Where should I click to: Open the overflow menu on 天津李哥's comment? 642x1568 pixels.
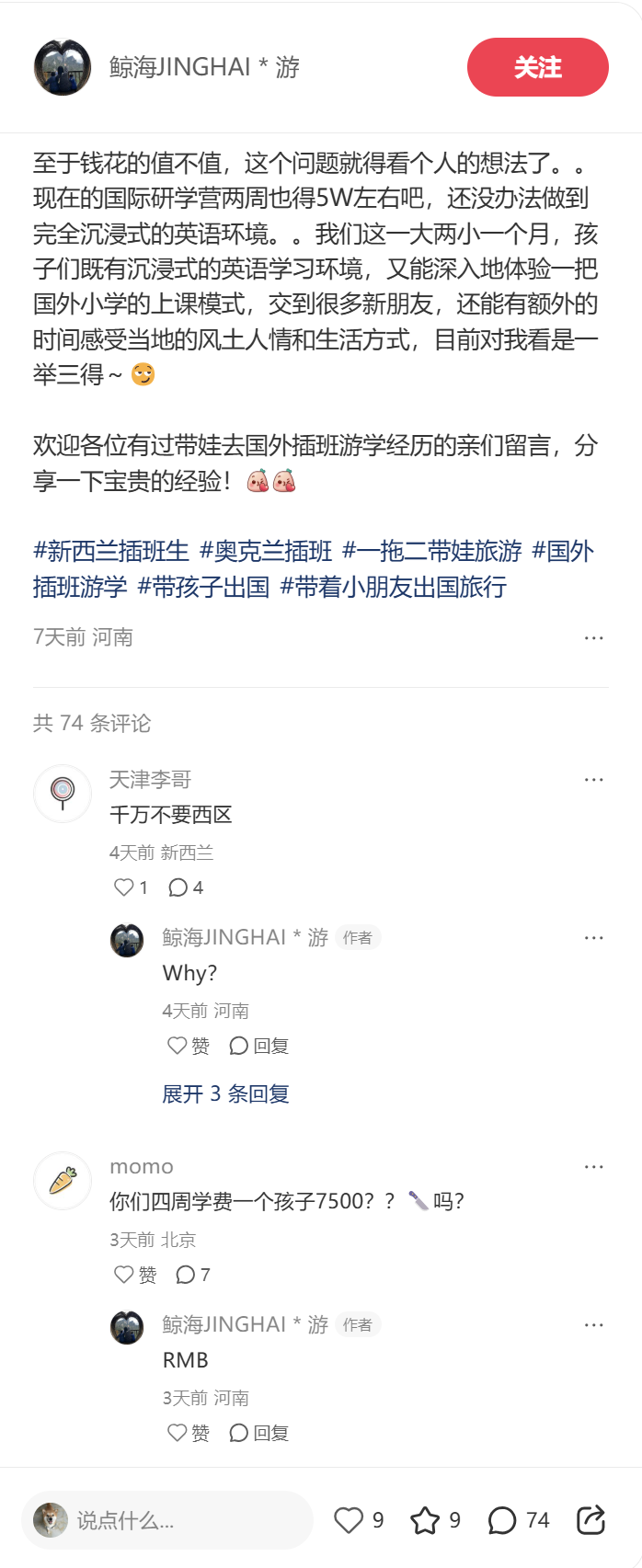click(x=593, y=780)
